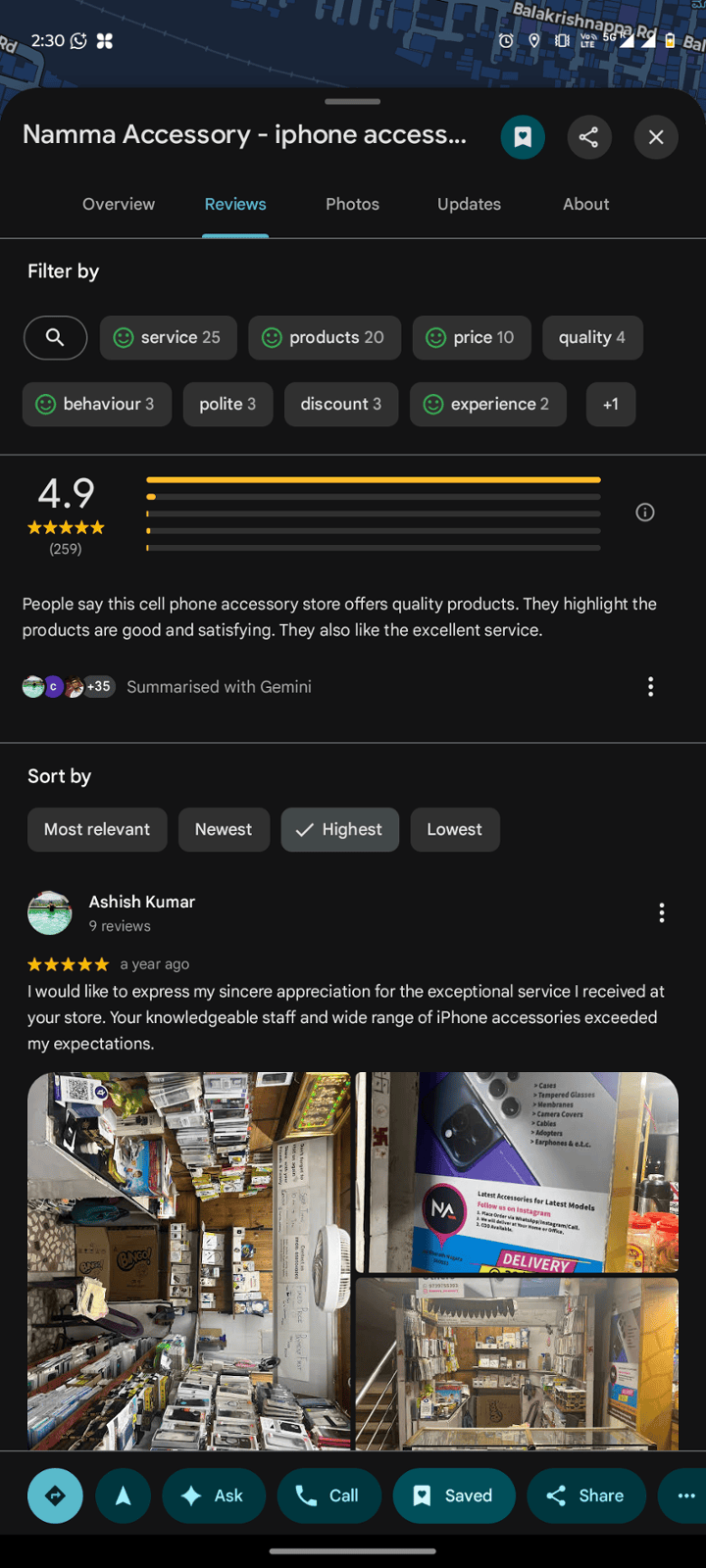The height and width of the screenshot is (1568, 706).
Task: Go to the About tab
Action: (x=585, y=204)
